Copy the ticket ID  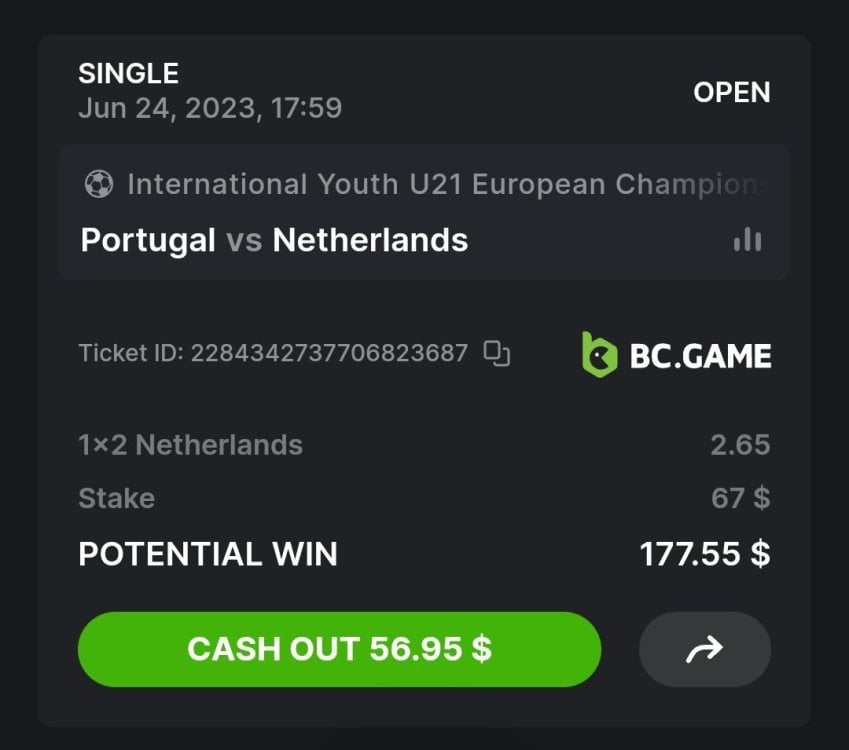497,353
